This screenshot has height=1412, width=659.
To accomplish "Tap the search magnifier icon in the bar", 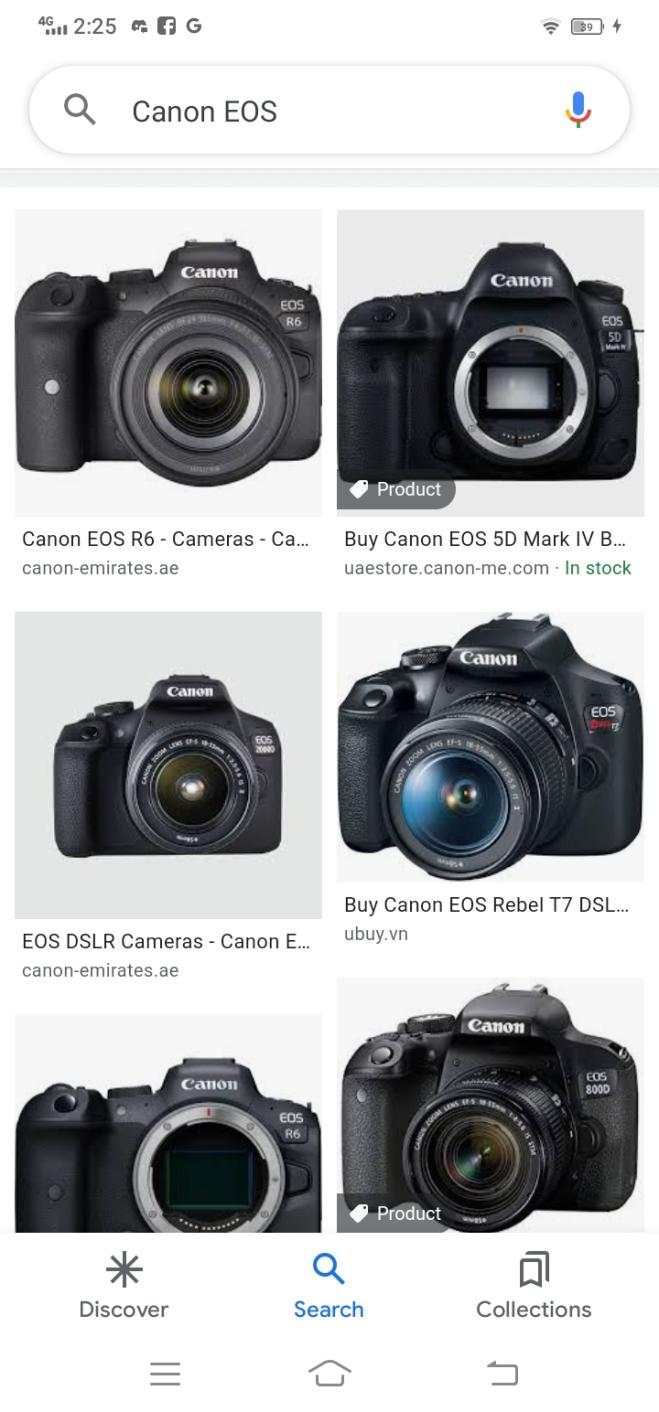I will tap(80, 110).
